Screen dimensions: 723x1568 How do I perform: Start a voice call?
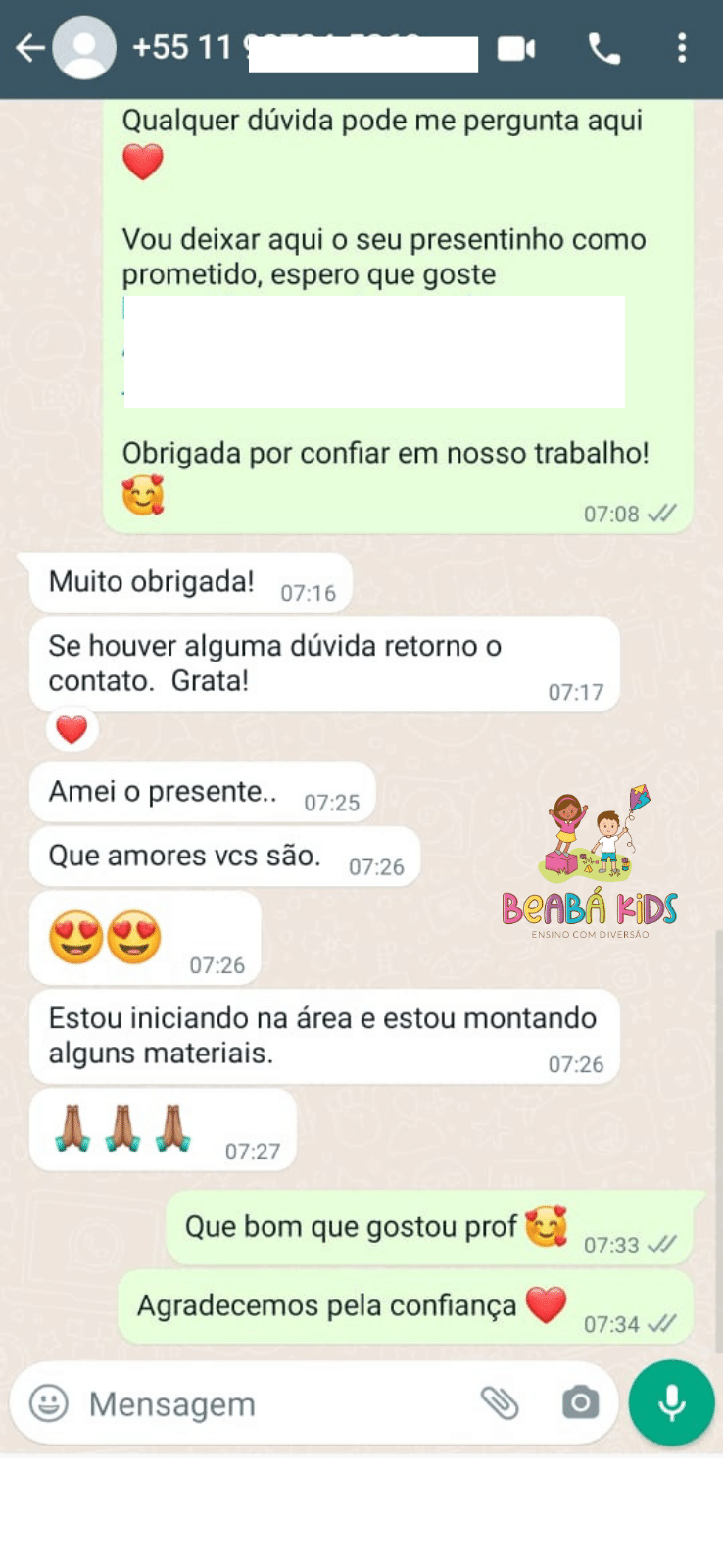pyautogui.click(x=603, y=48)
